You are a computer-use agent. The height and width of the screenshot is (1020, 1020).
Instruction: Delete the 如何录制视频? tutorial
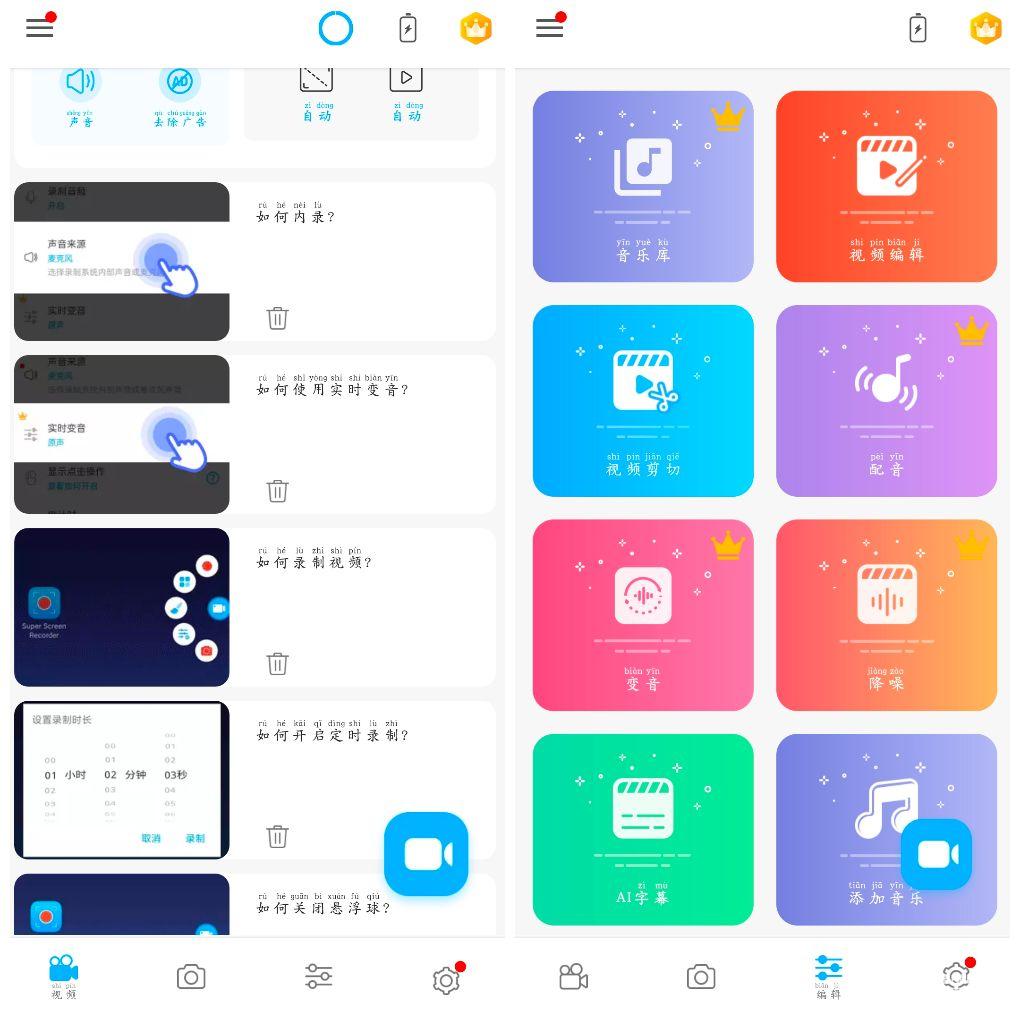click(277, 664)
